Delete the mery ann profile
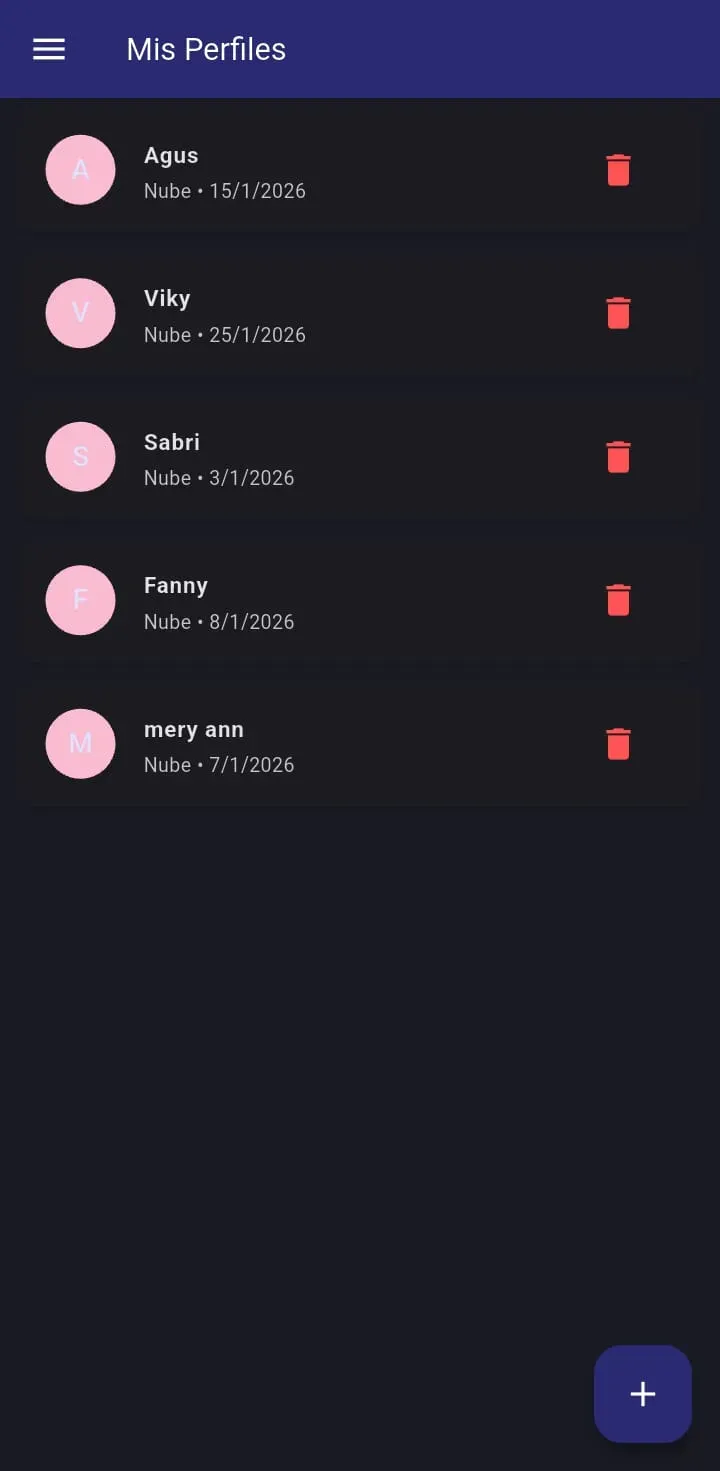This screenshot has width=720, height=1471. coord(618,744)
